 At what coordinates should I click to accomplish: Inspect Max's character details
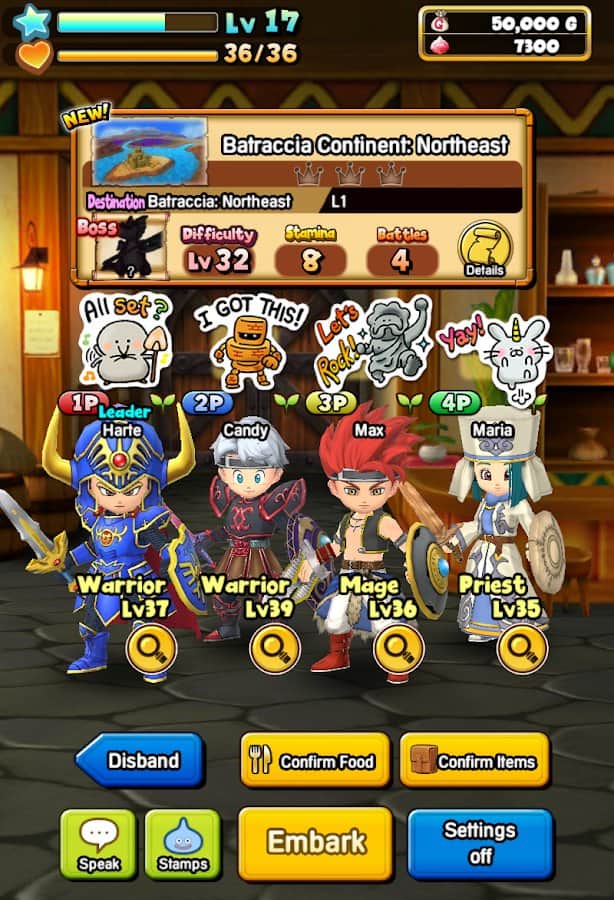coord(398,649)
